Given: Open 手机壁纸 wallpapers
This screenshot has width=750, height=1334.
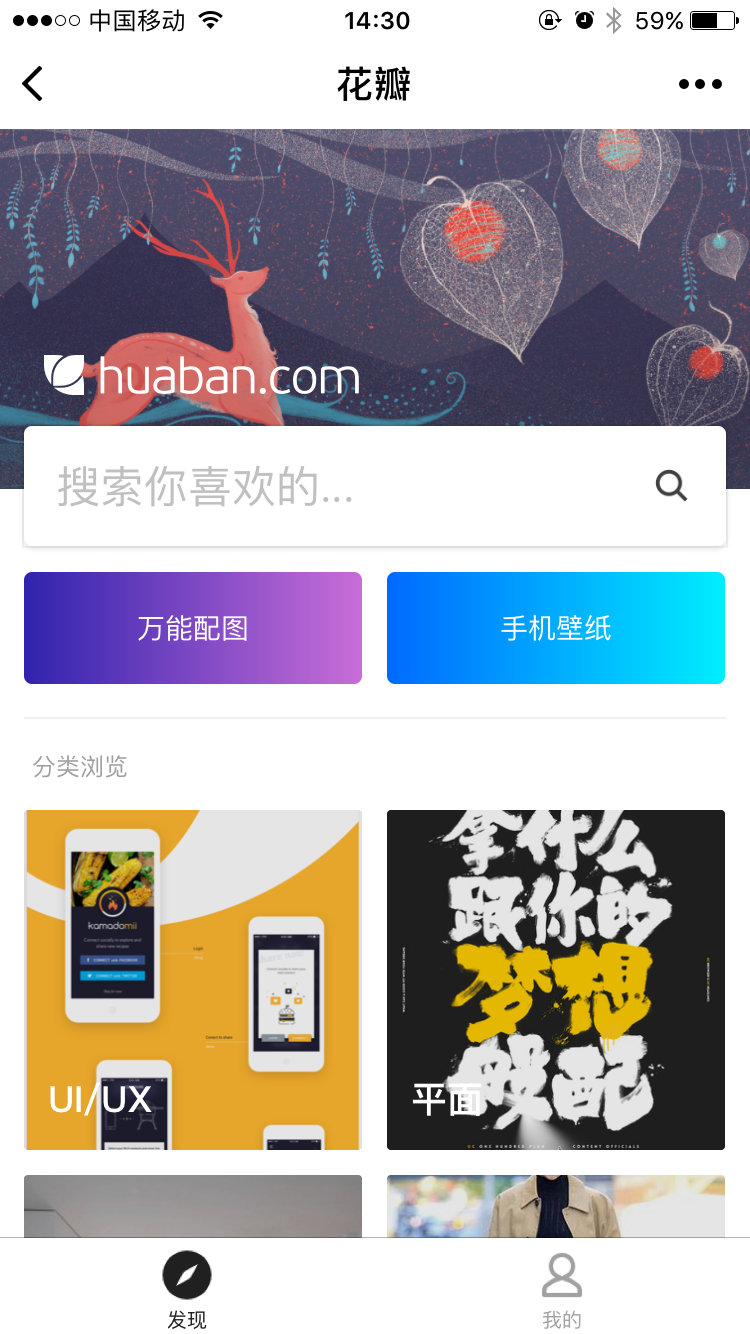Looking at the screenshot, I should tap(556, 628).
